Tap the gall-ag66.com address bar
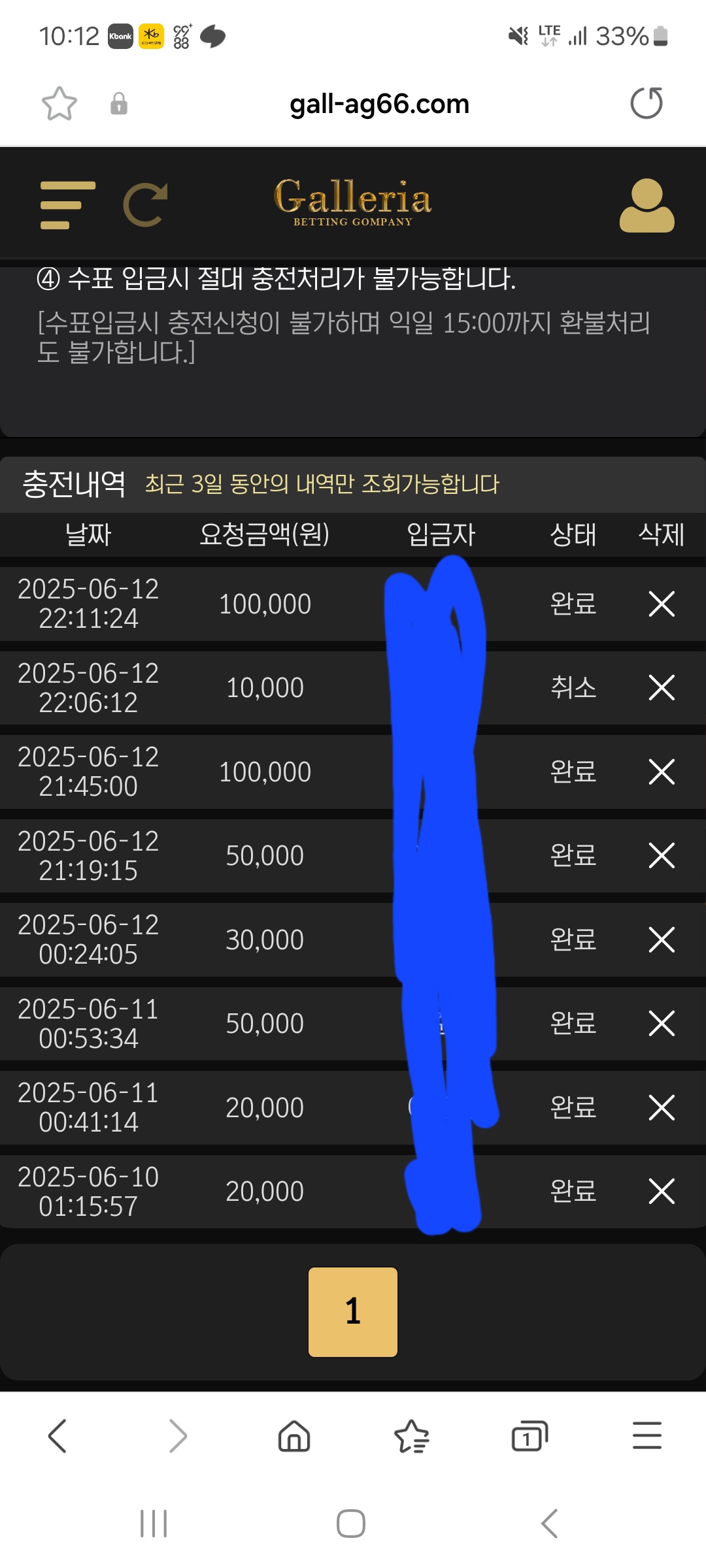The height and width of the screenshot is (1568, 706). [x=379, y=104]
